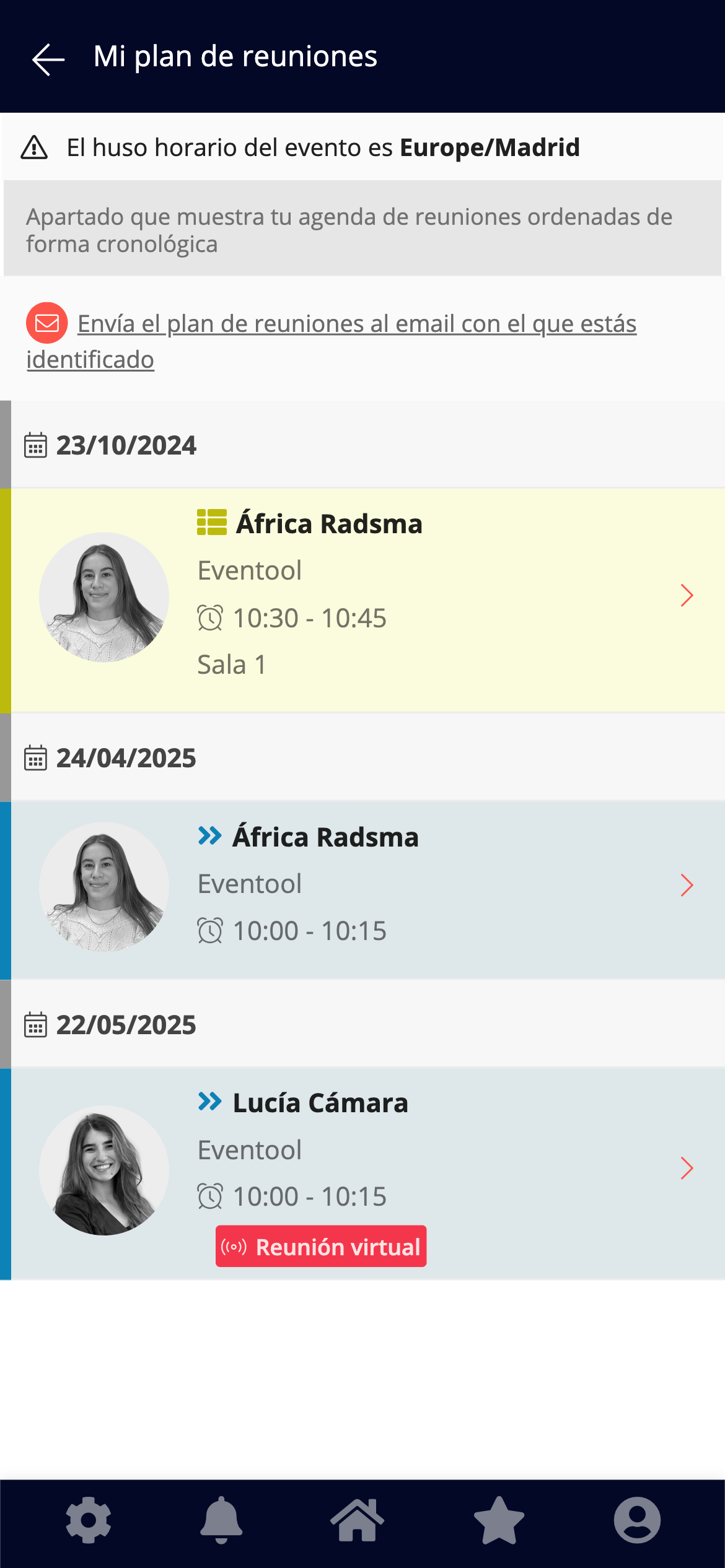Viewport: 725px width, 1568px height.
Task: Open the profile tab
Action: [637, 1520]
